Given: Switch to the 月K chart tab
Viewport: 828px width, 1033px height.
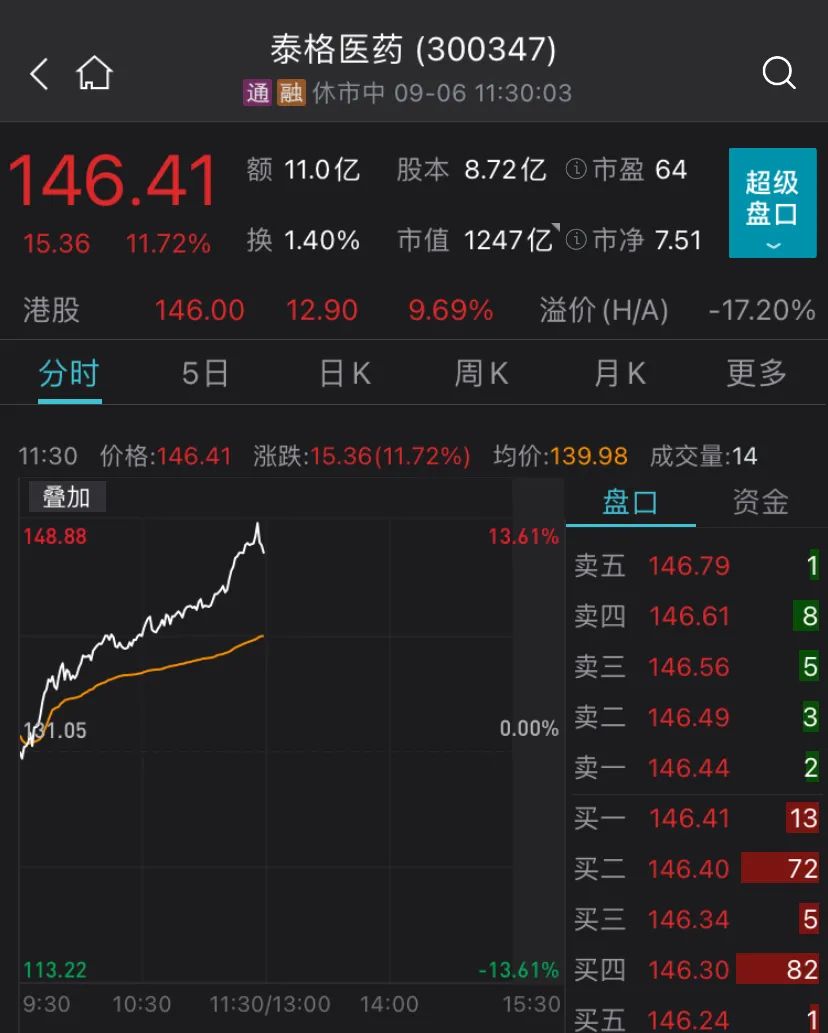Looking at the screenshot, I should point(619,374).
